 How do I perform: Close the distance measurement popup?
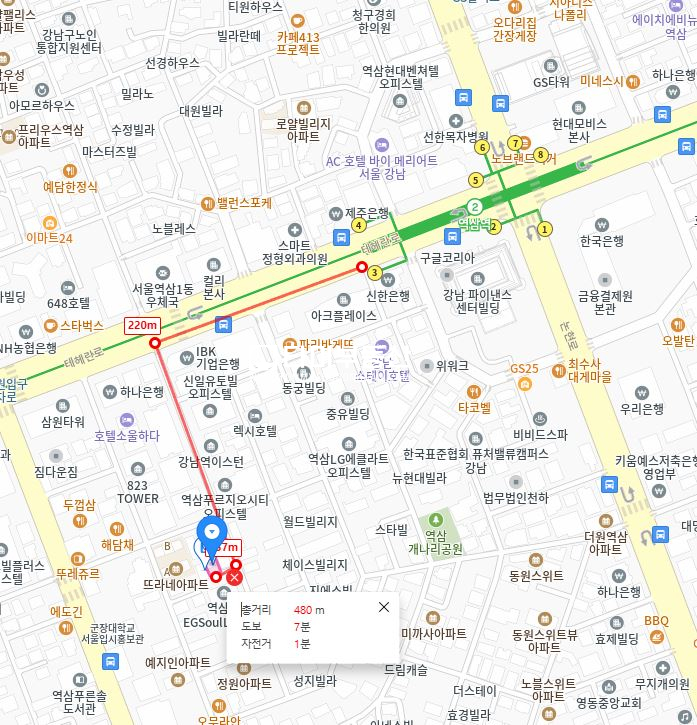(x=384, y=607)
